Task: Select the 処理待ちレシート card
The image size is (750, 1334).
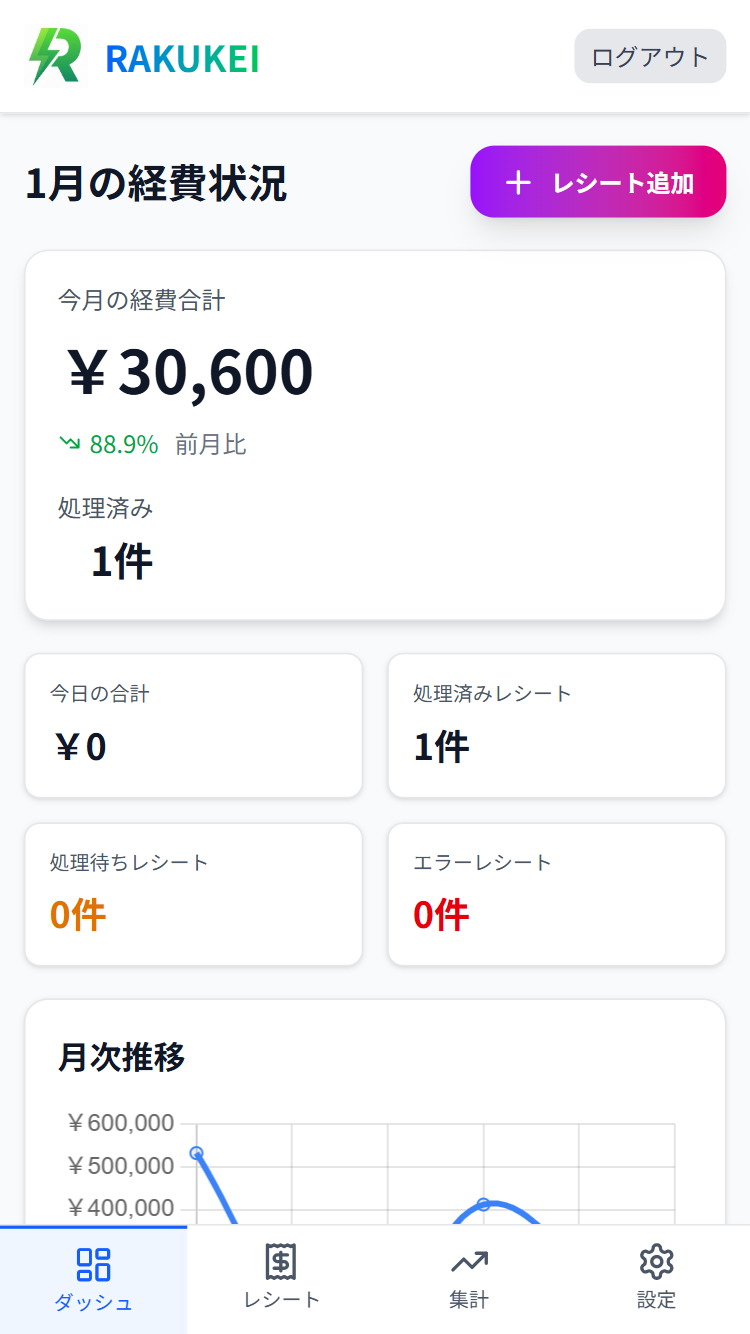Action: 193,894
